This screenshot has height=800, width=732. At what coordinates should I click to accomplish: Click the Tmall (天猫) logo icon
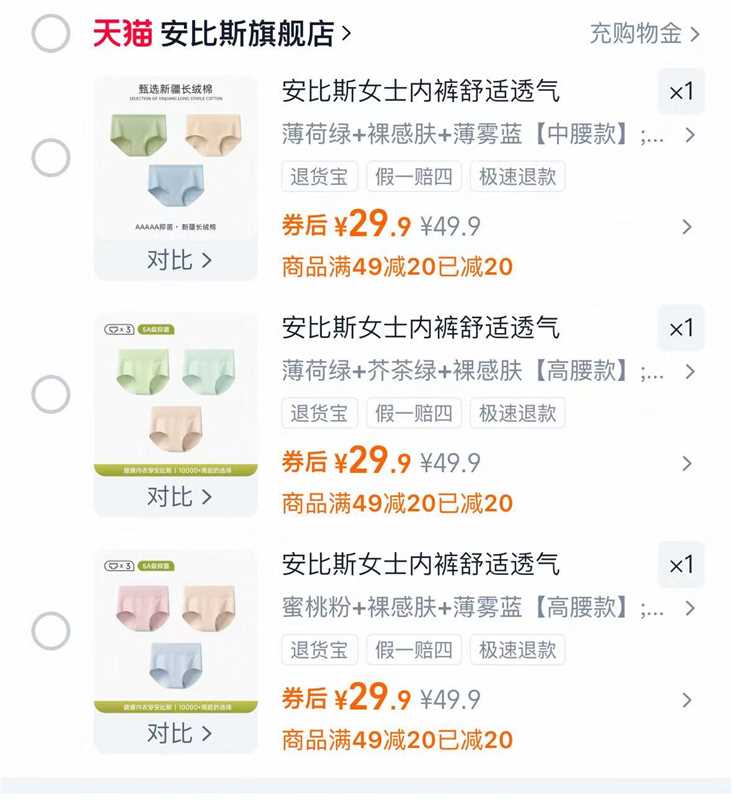[122, 31]
